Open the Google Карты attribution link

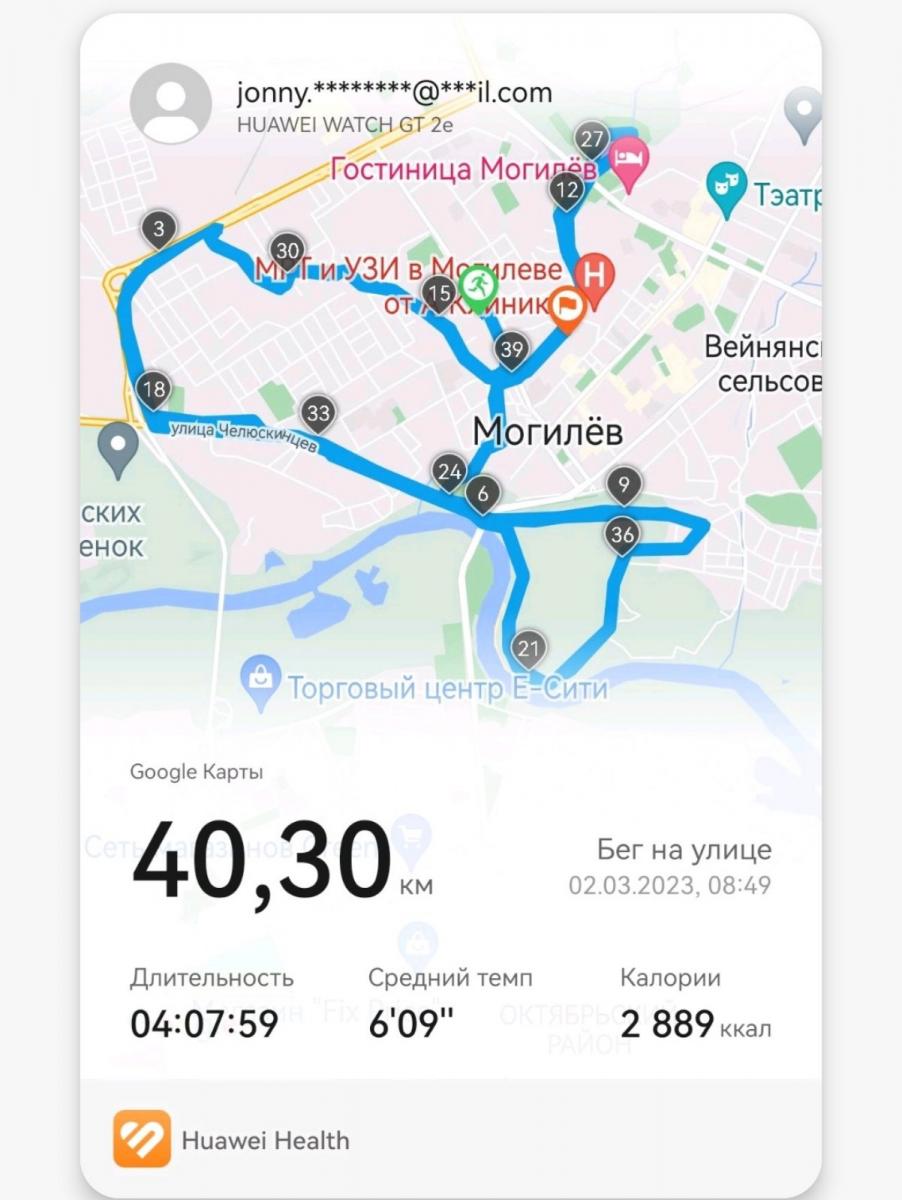(196, 771)
